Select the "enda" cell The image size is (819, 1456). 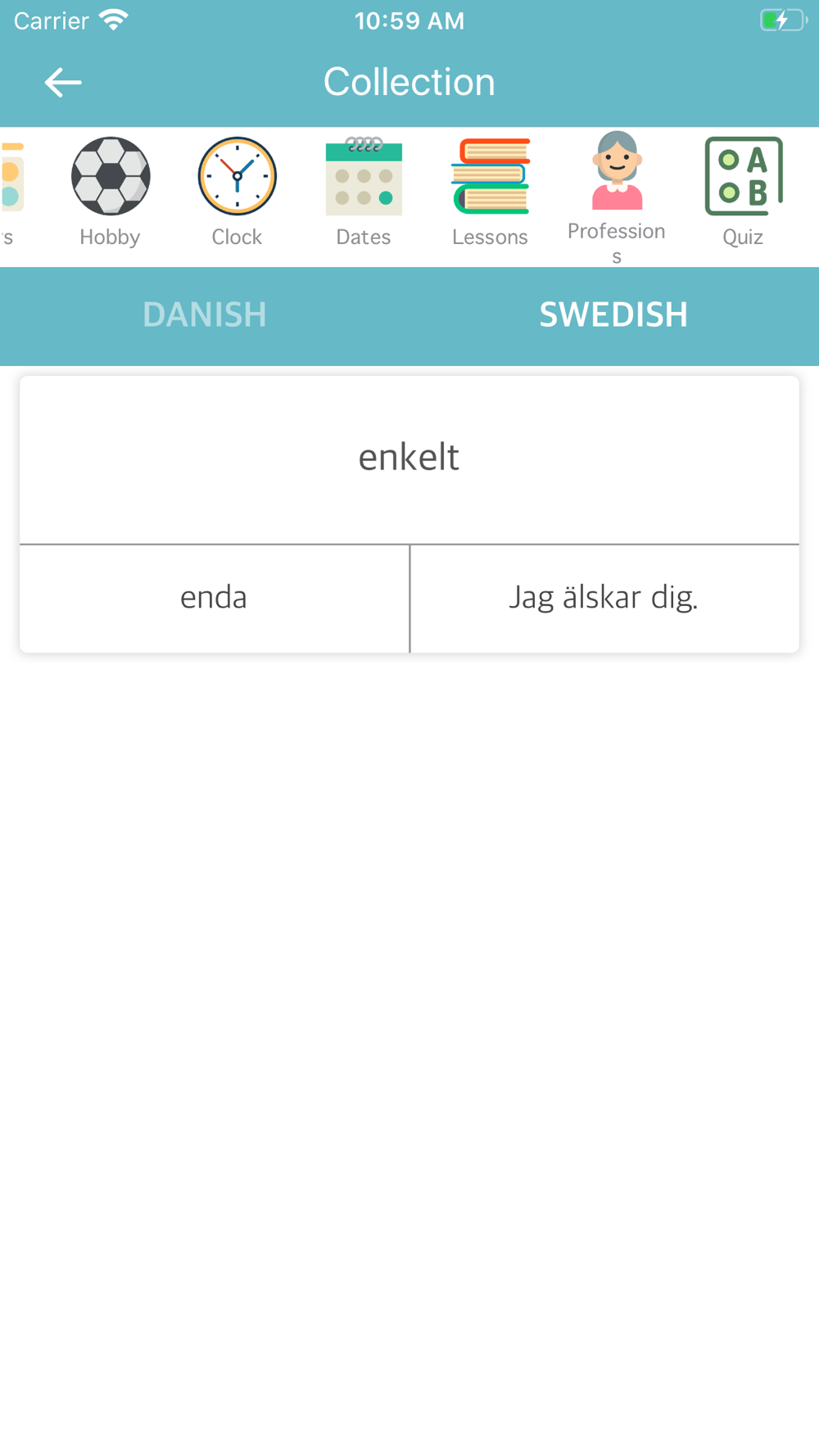pos(215,599)
